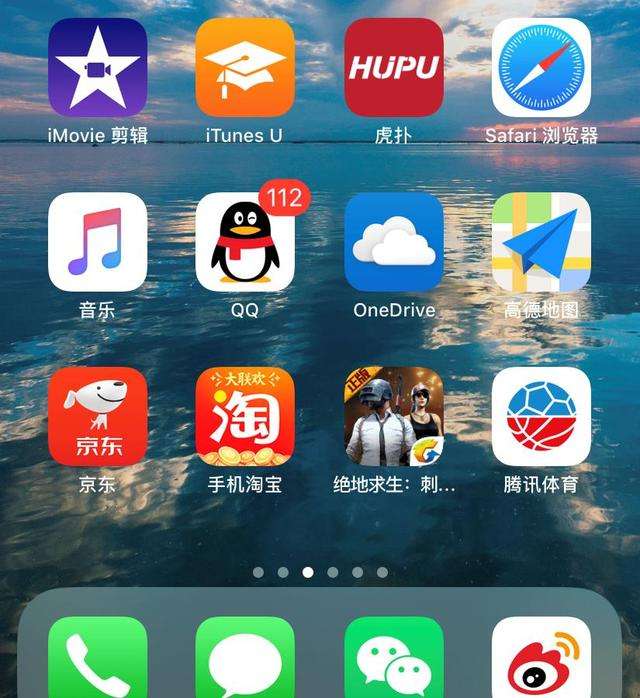Open QQ with 112 unread badge
Image resolution: width=640 pixels, height=698 pixels.
245,242
